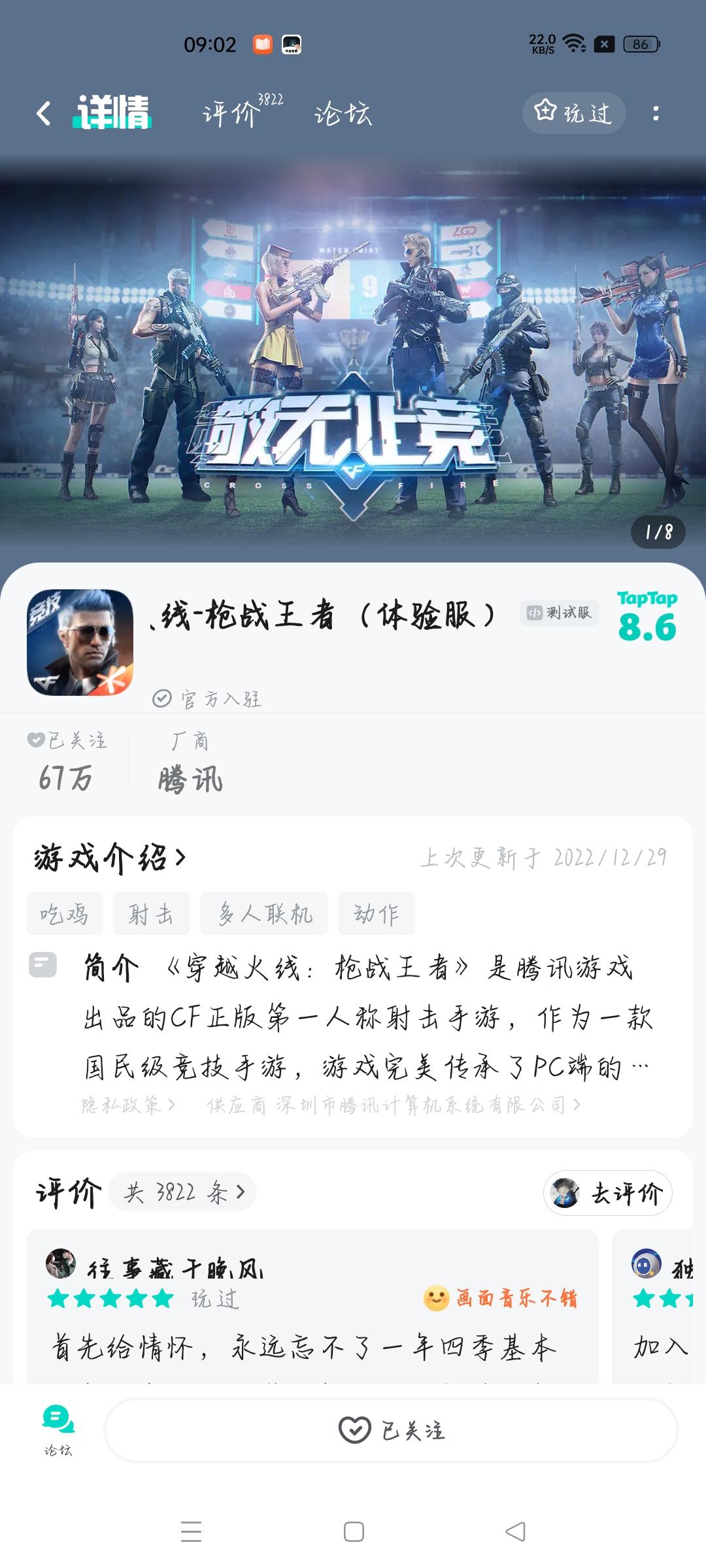706x1568 pixels.
Task: Select the 吃鸡 tag chip
Action: 65,913
